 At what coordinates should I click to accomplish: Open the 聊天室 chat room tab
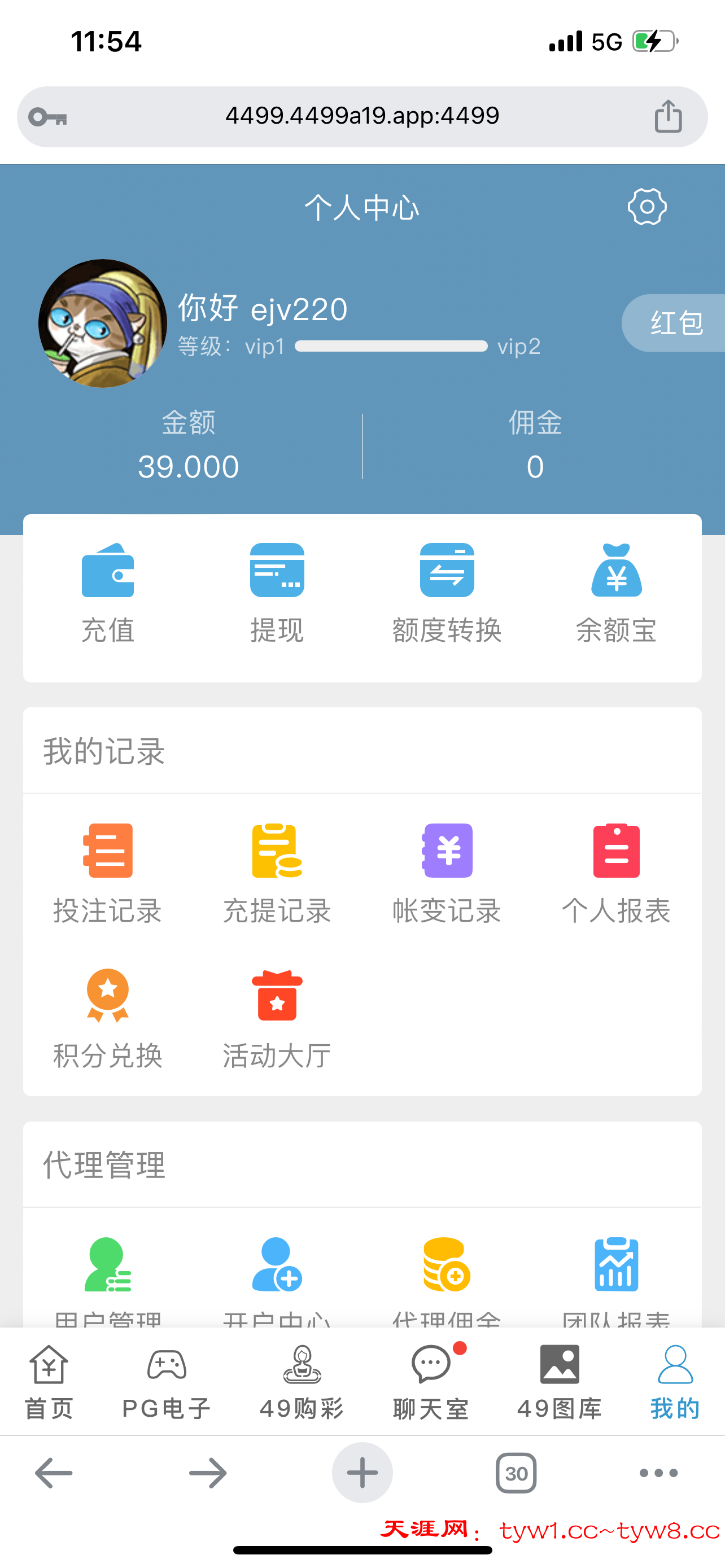coord(431,1382)
